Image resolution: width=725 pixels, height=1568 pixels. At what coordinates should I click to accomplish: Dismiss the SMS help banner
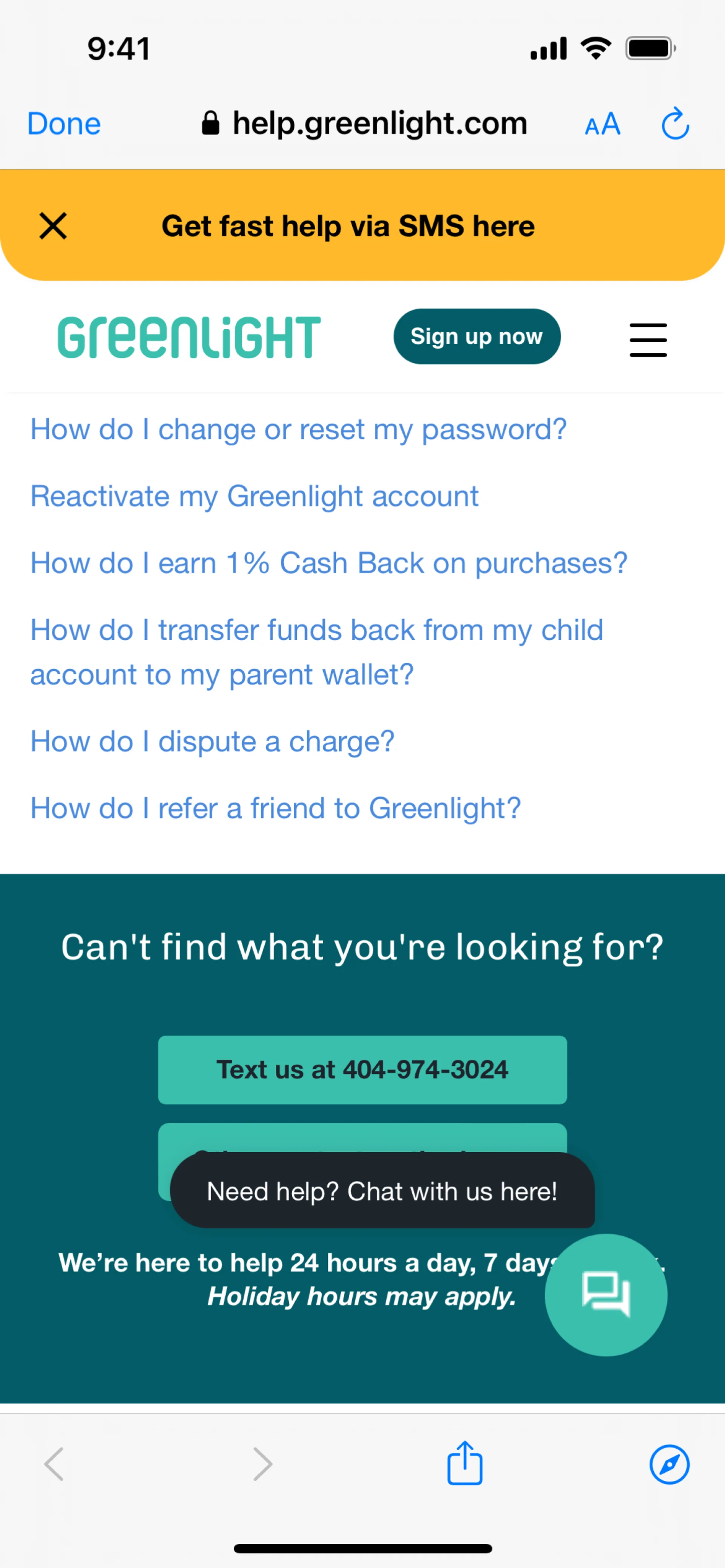(x=53, y=226)
